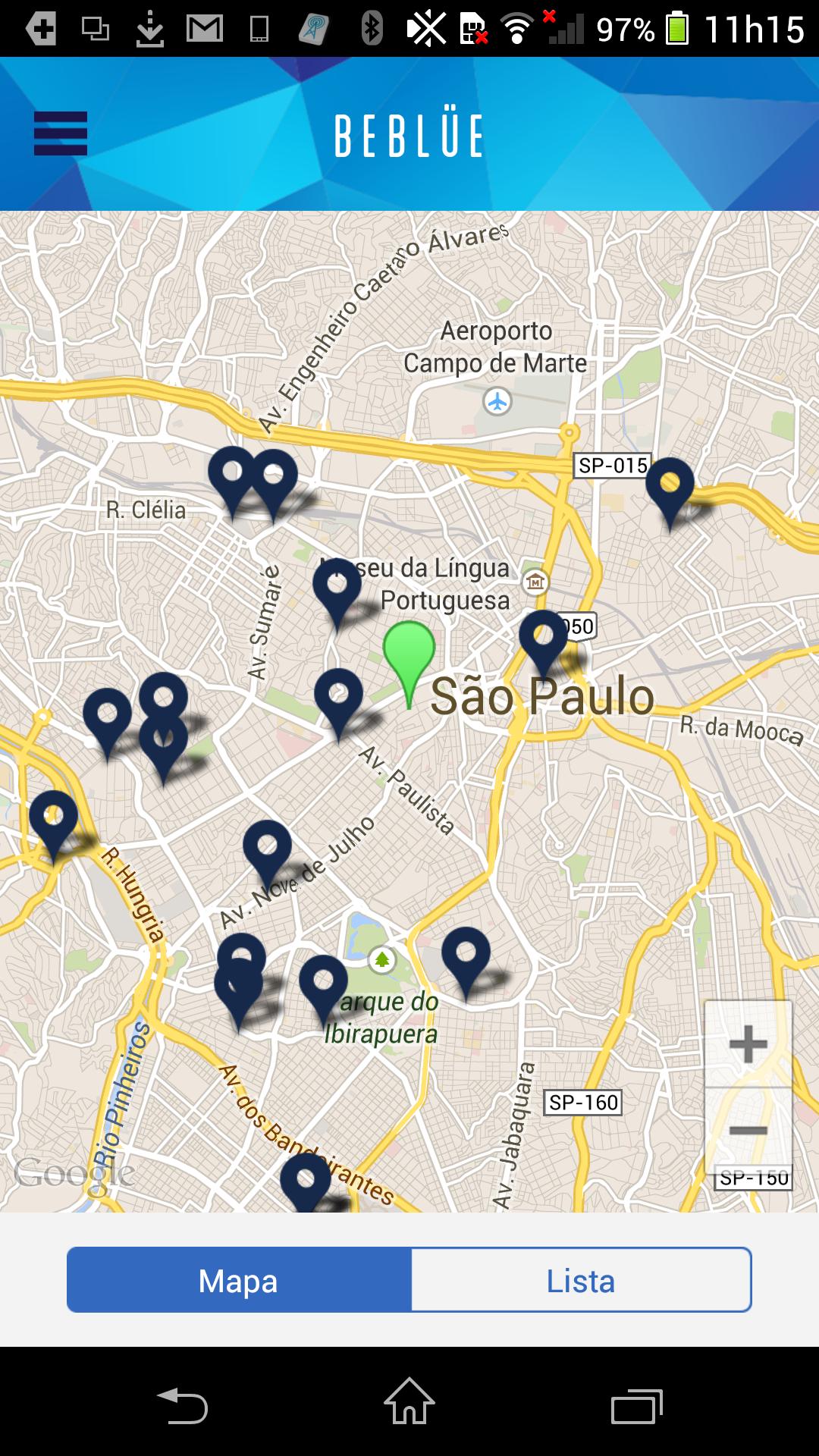
Task: Tap the green location marker near São Paulo
Action: point(409,653)
